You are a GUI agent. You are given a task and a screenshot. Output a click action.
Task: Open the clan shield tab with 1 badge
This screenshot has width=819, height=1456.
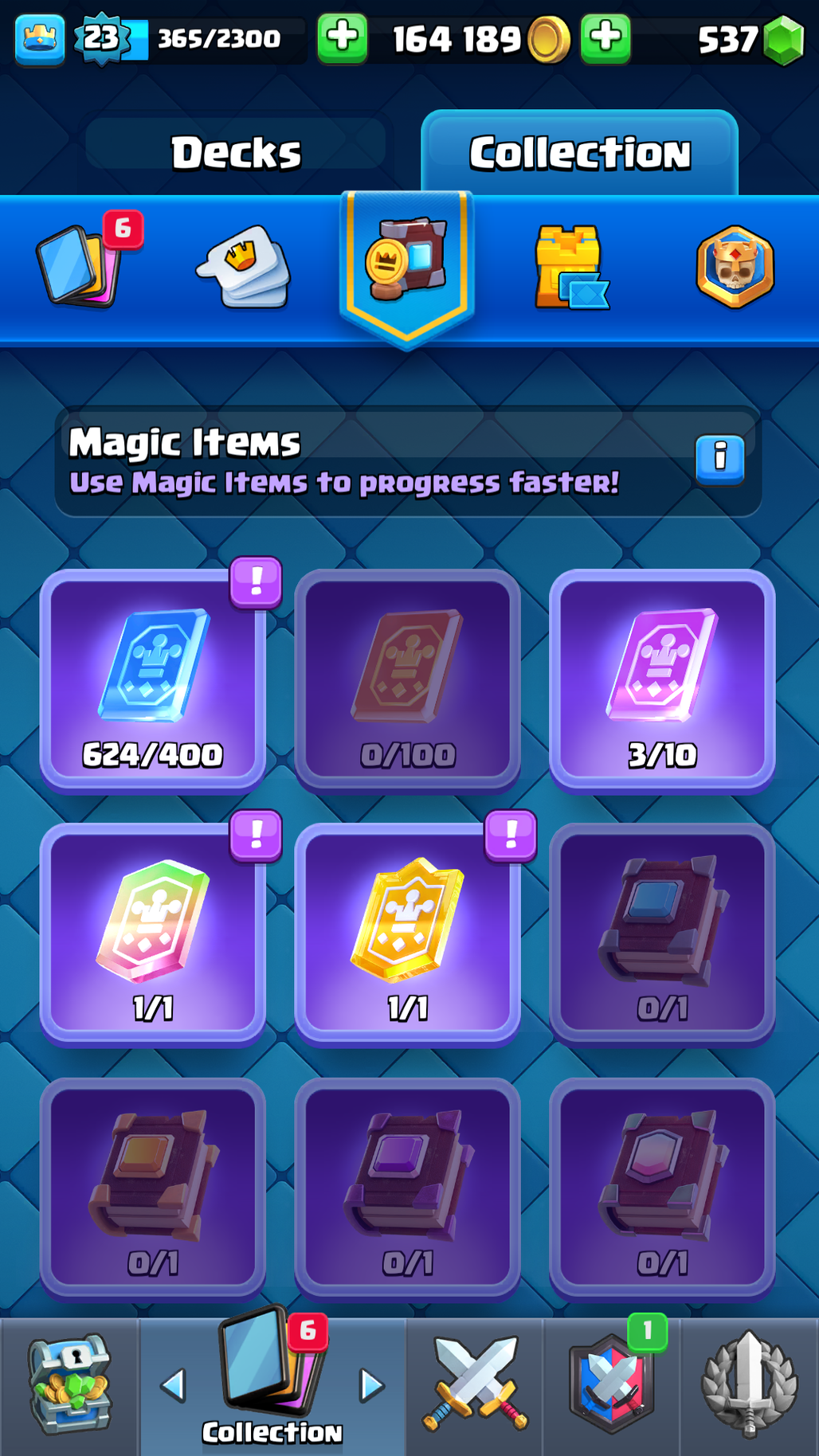pyautogui.click(x=612, y=1386)
